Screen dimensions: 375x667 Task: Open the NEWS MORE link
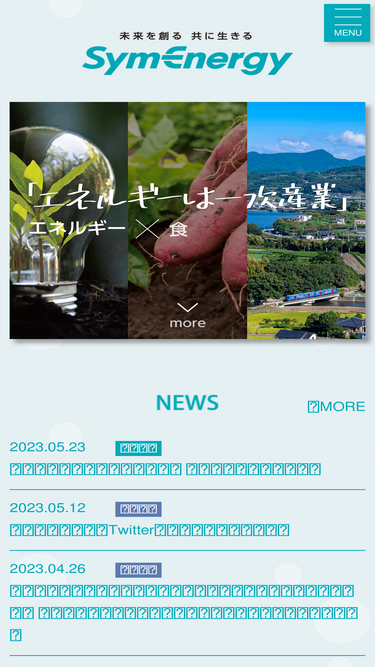[336, 407]
